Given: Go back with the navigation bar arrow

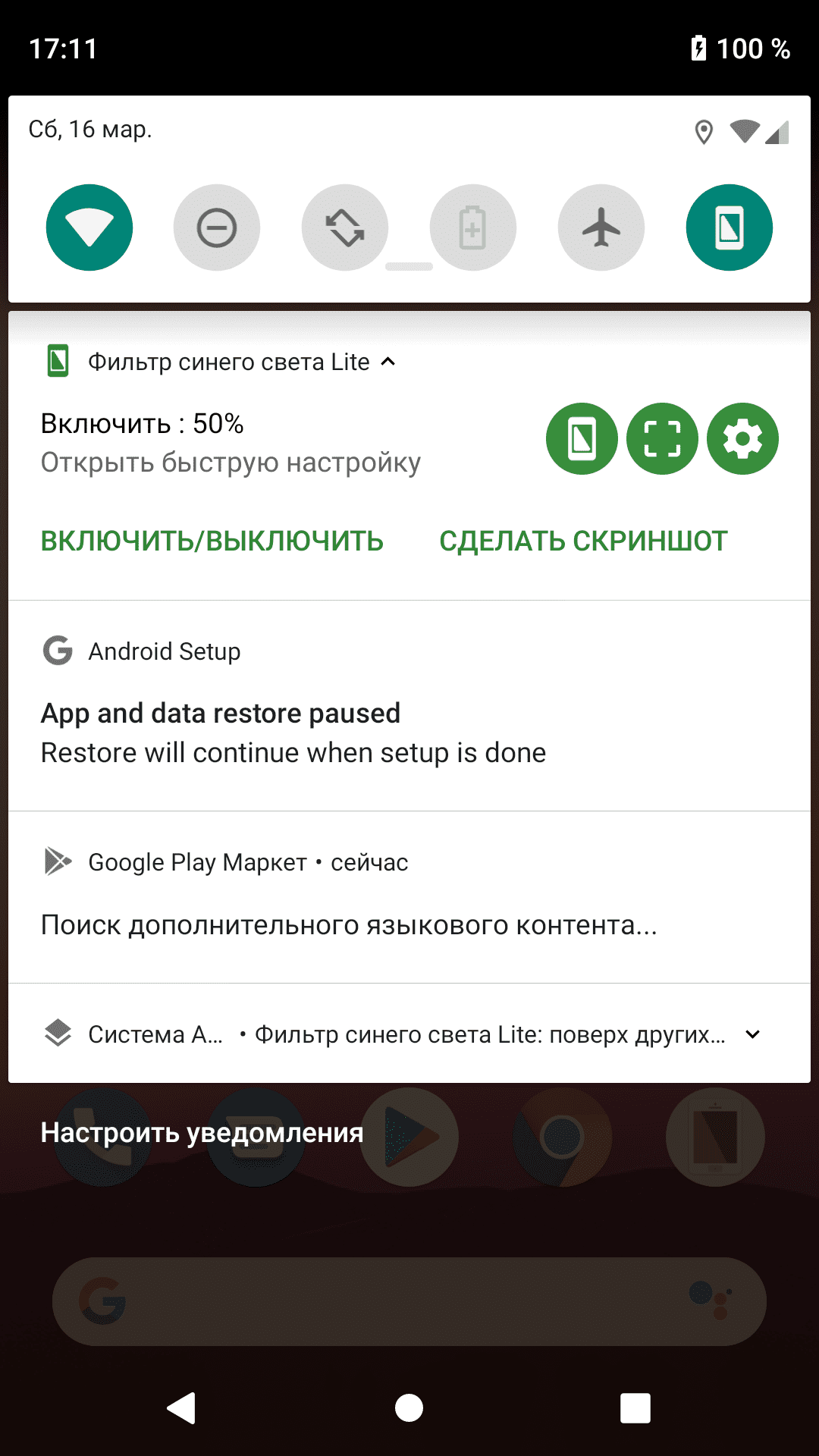Looking at the screenshot, I should tap(182, 1408).
